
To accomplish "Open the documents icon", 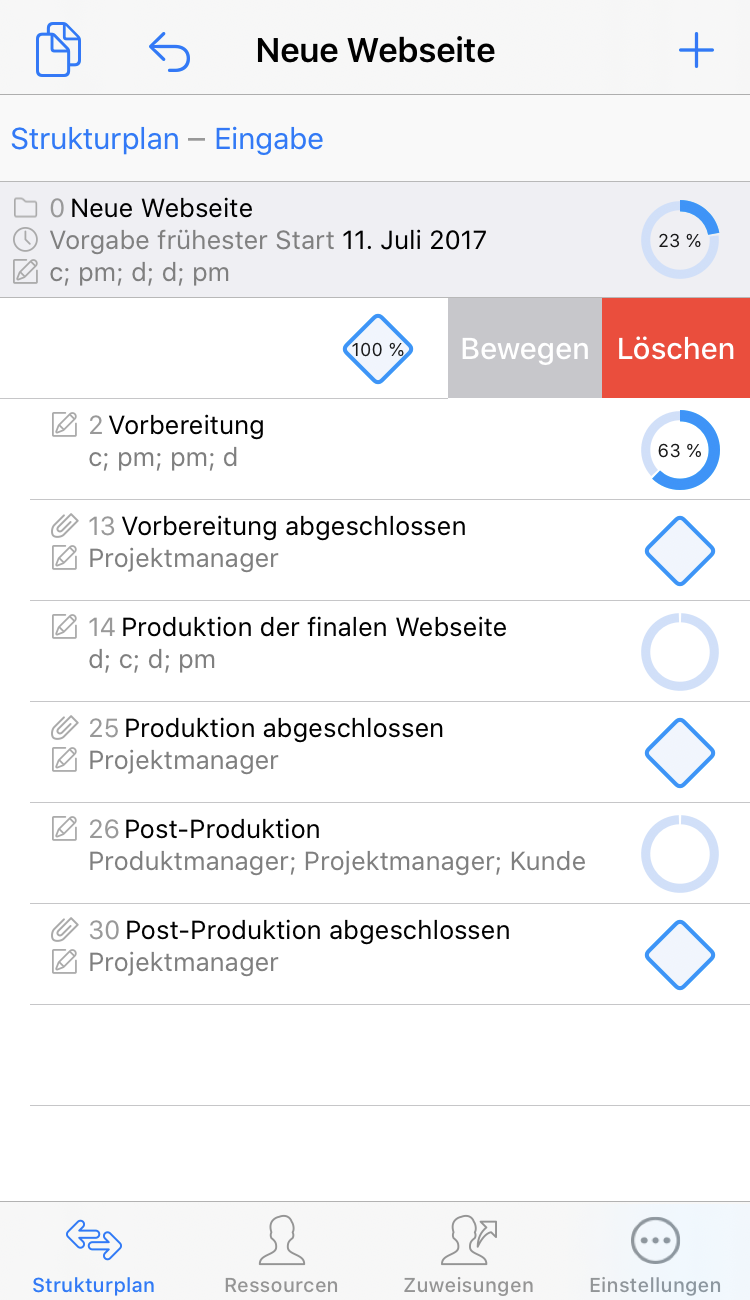I will click(58, 49).
